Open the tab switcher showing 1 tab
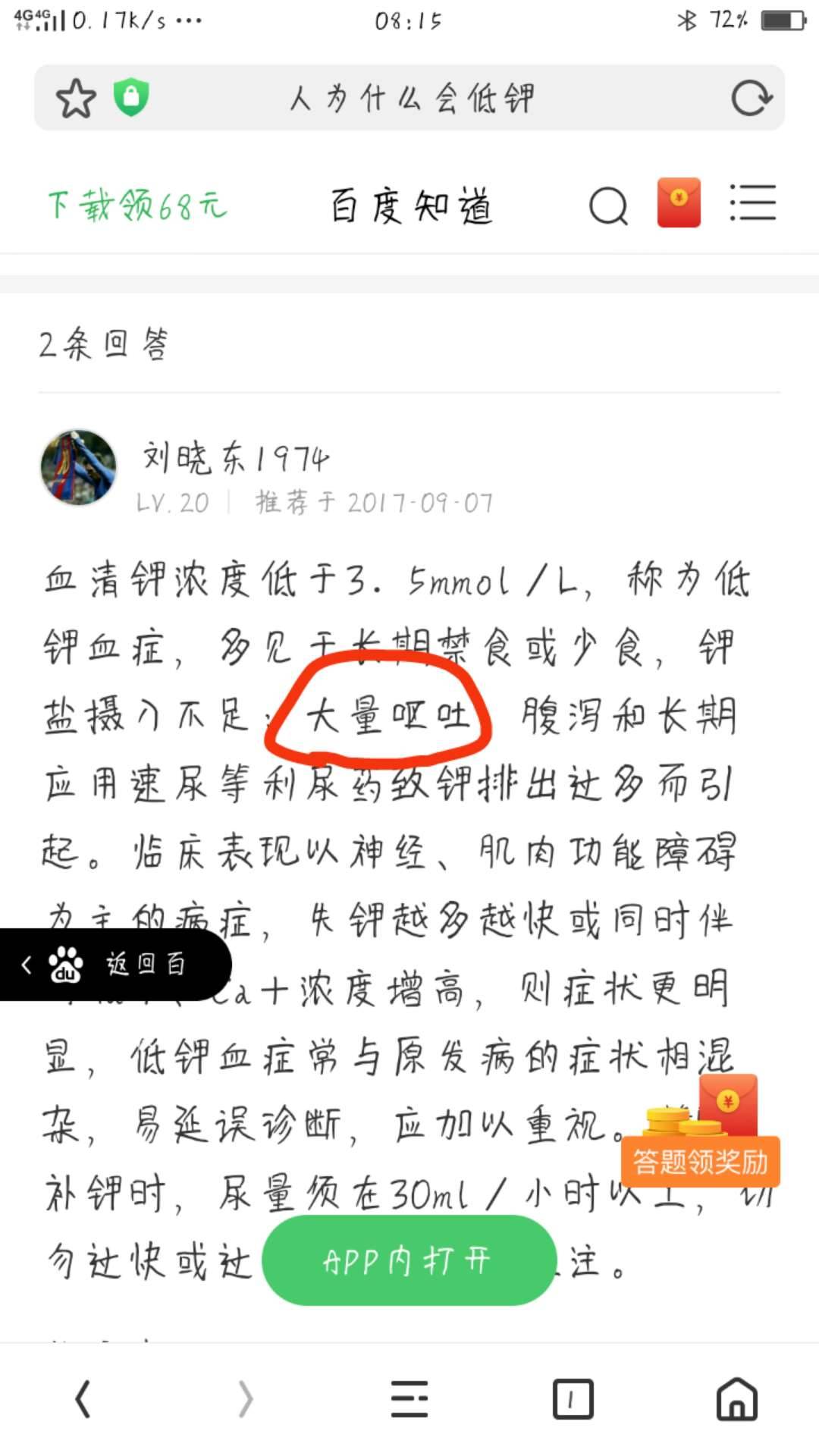Image resolution: width=819 pixels, height=1456 pixels. (573, 1399)
